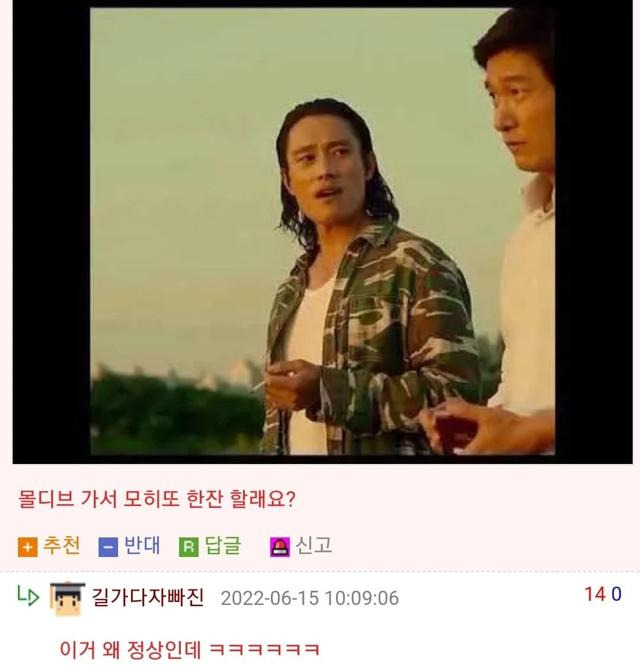Reply using the 답글 button
640x665 pixels.
click(x=210, y=546)
